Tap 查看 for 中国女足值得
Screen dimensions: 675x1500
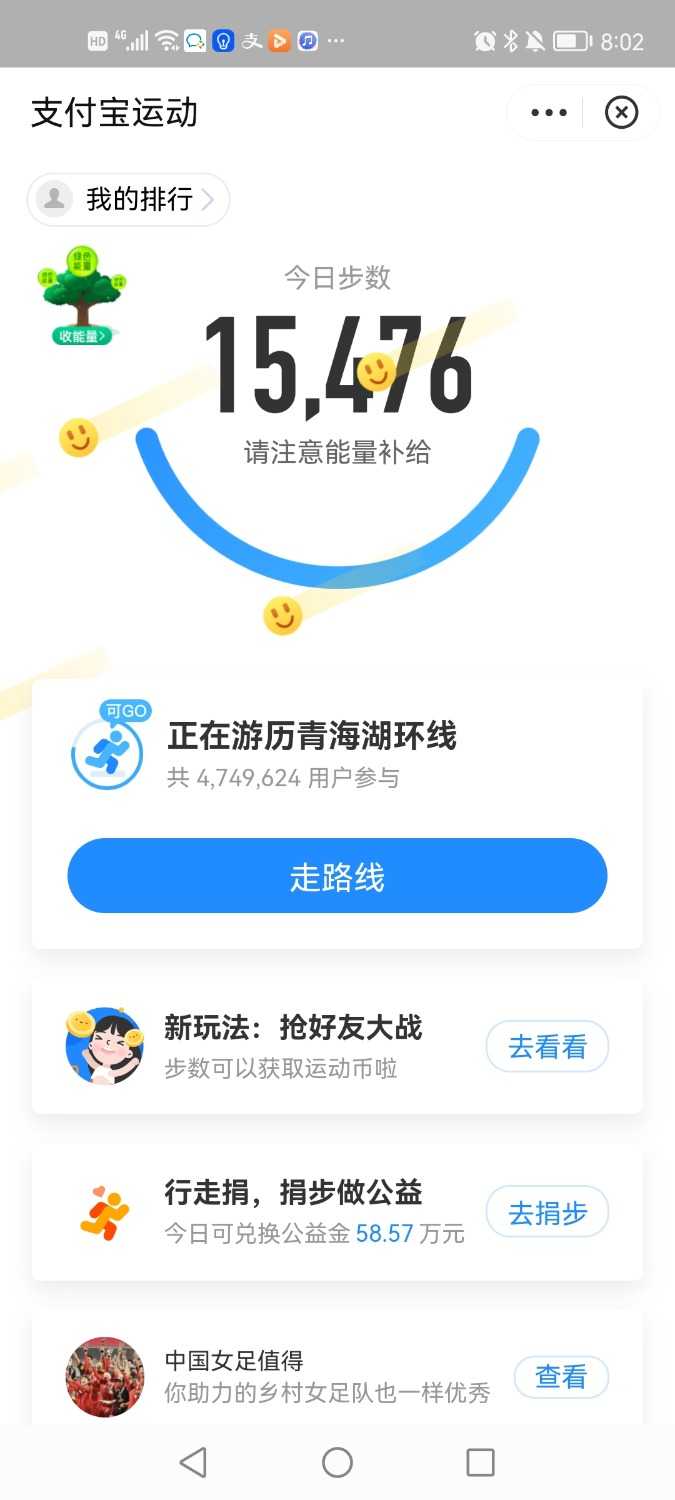[561, 1377]
